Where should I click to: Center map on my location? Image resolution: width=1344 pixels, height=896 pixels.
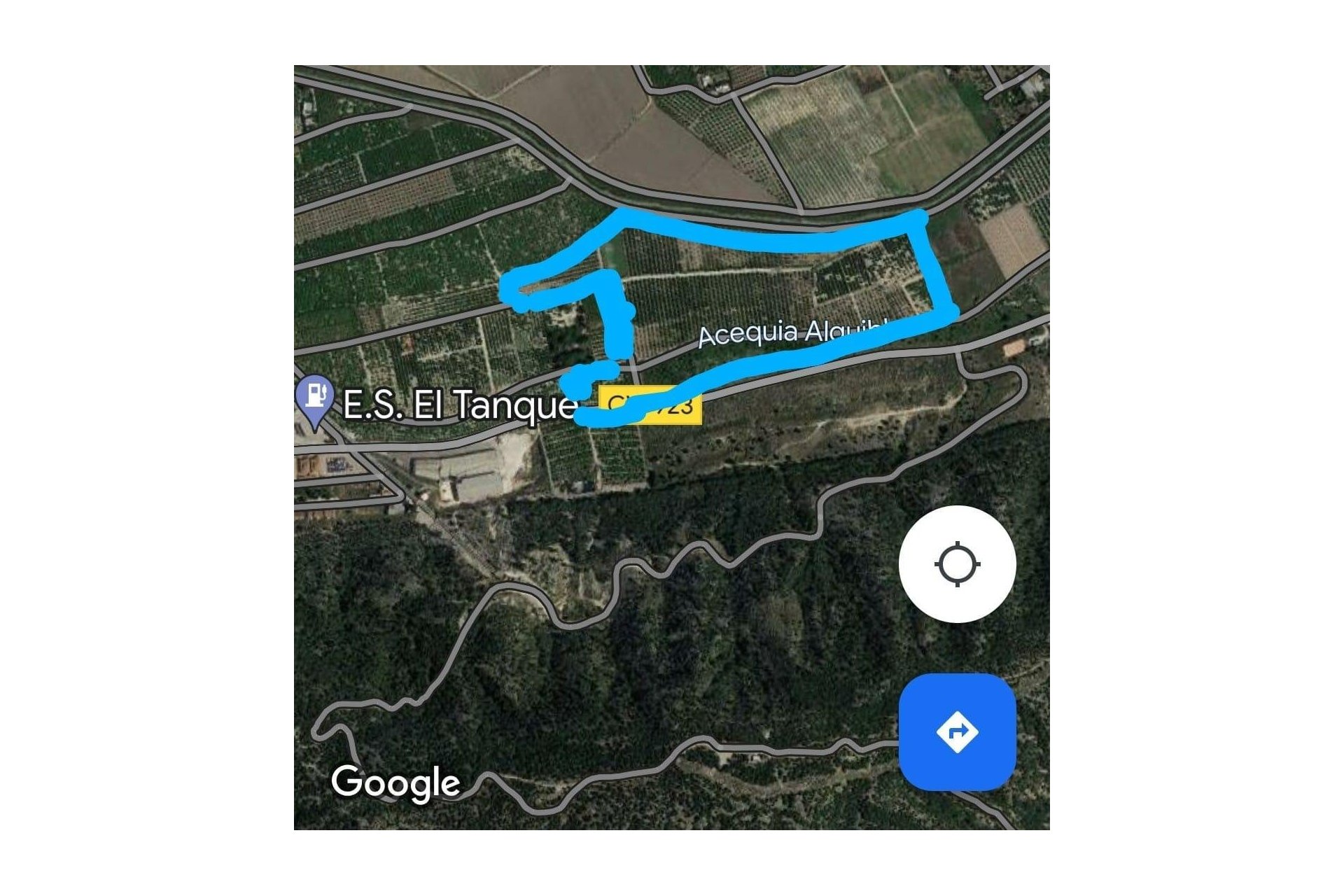click(957, 564)
